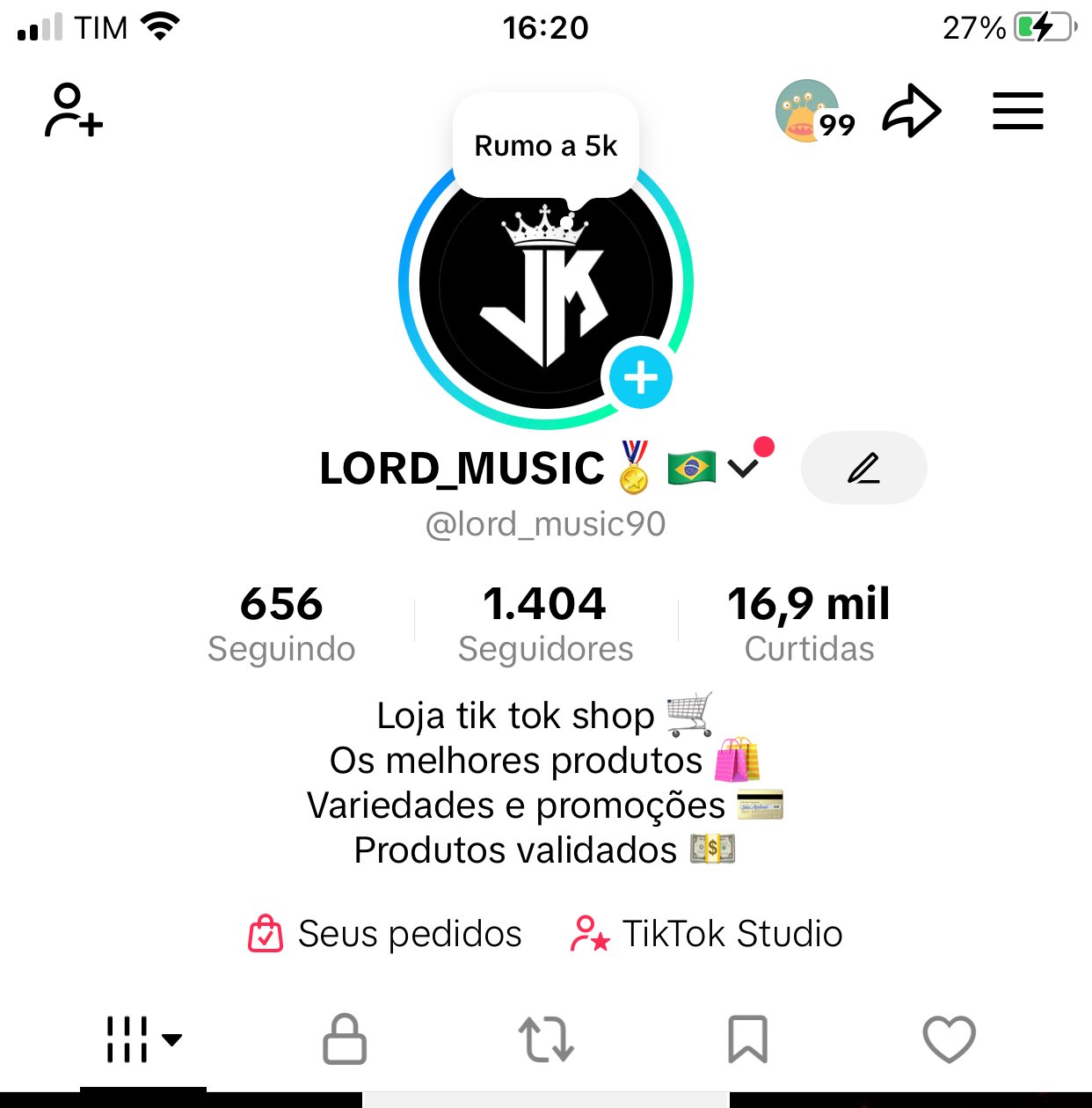Share this profile
Viewport: 1092px width, 1108px height.
click(x=912, y=112)
